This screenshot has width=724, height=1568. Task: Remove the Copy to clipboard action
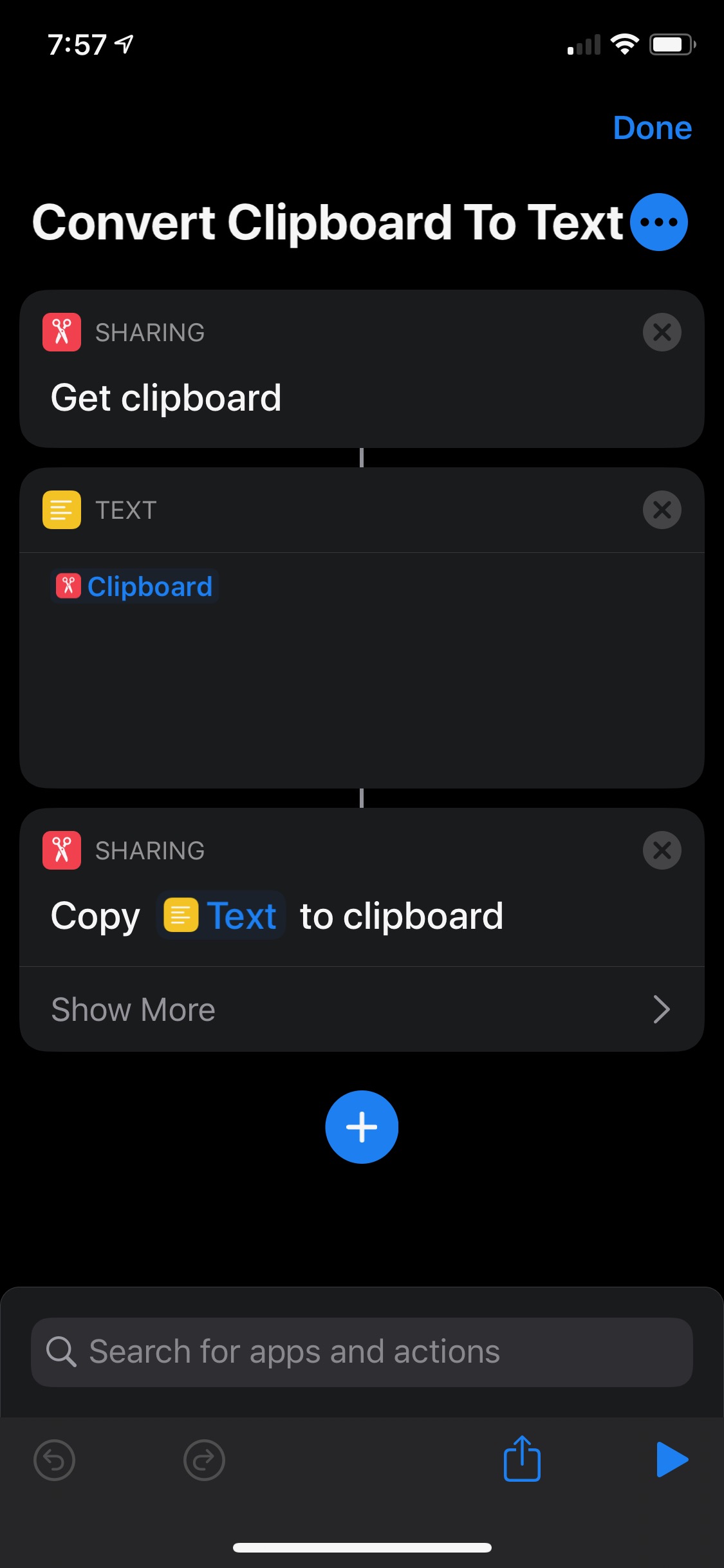[662, 850]
